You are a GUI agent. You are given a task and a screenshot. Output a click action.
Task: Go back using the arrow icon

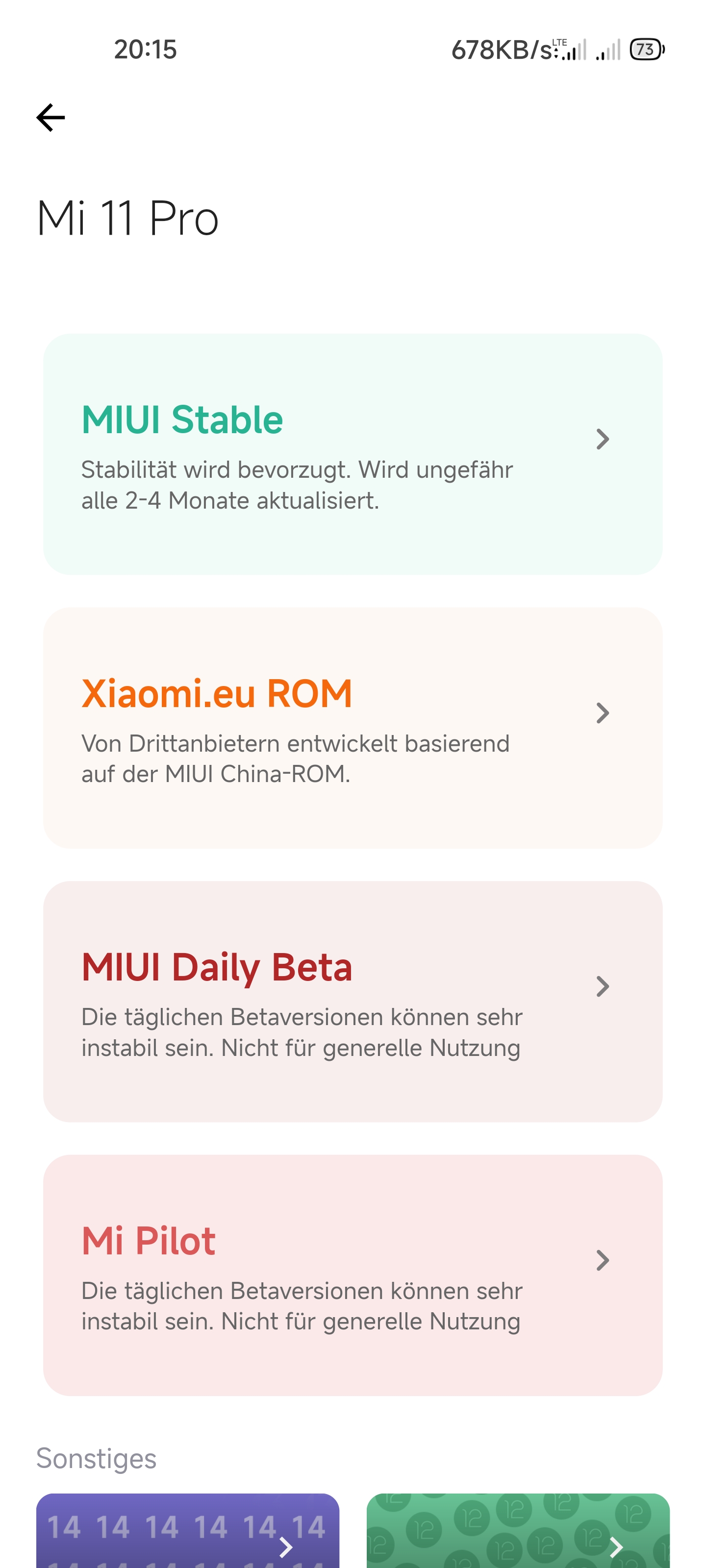click(50, 118)
